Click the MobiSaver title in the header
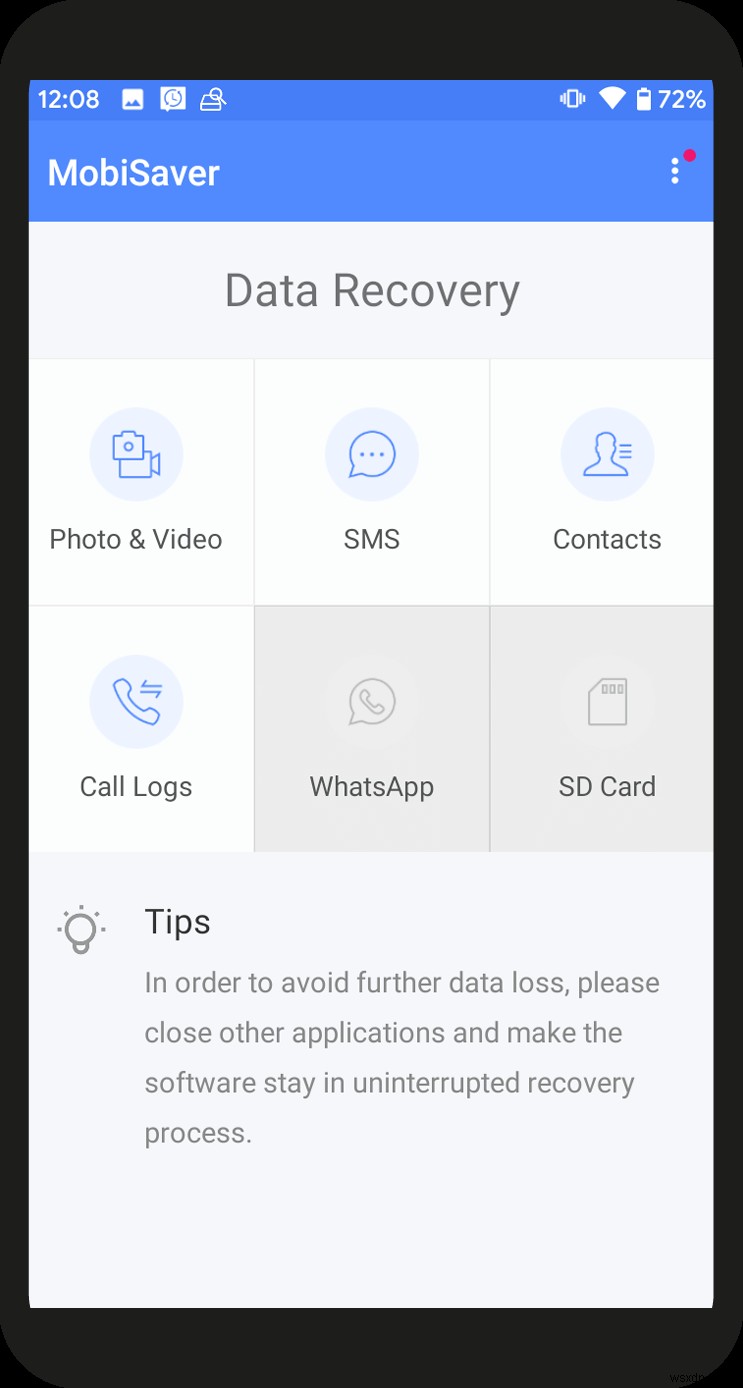The height and width of the screenshot is (1388, 743). pos(133,172)
